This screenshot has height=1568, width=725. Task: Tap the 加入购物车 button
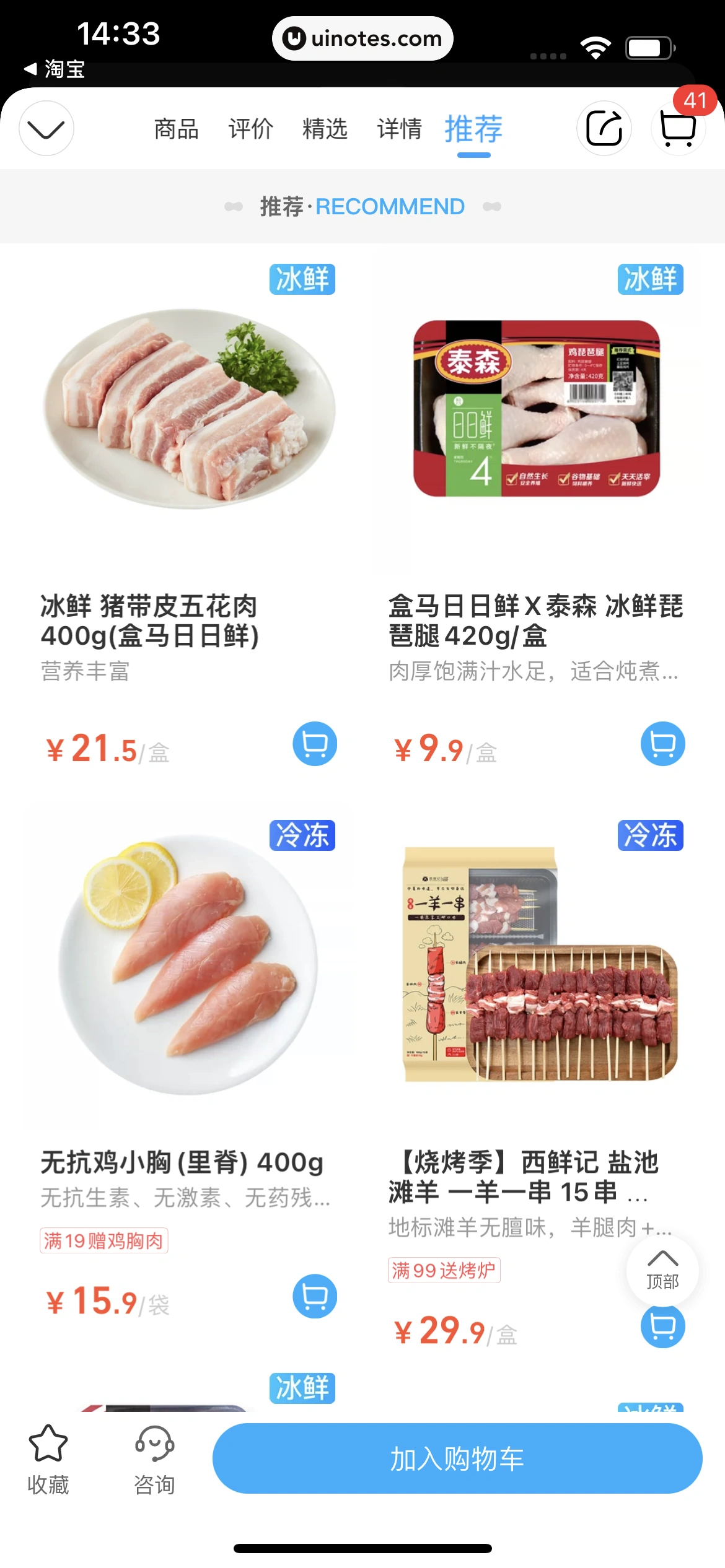coord(457,1458)
